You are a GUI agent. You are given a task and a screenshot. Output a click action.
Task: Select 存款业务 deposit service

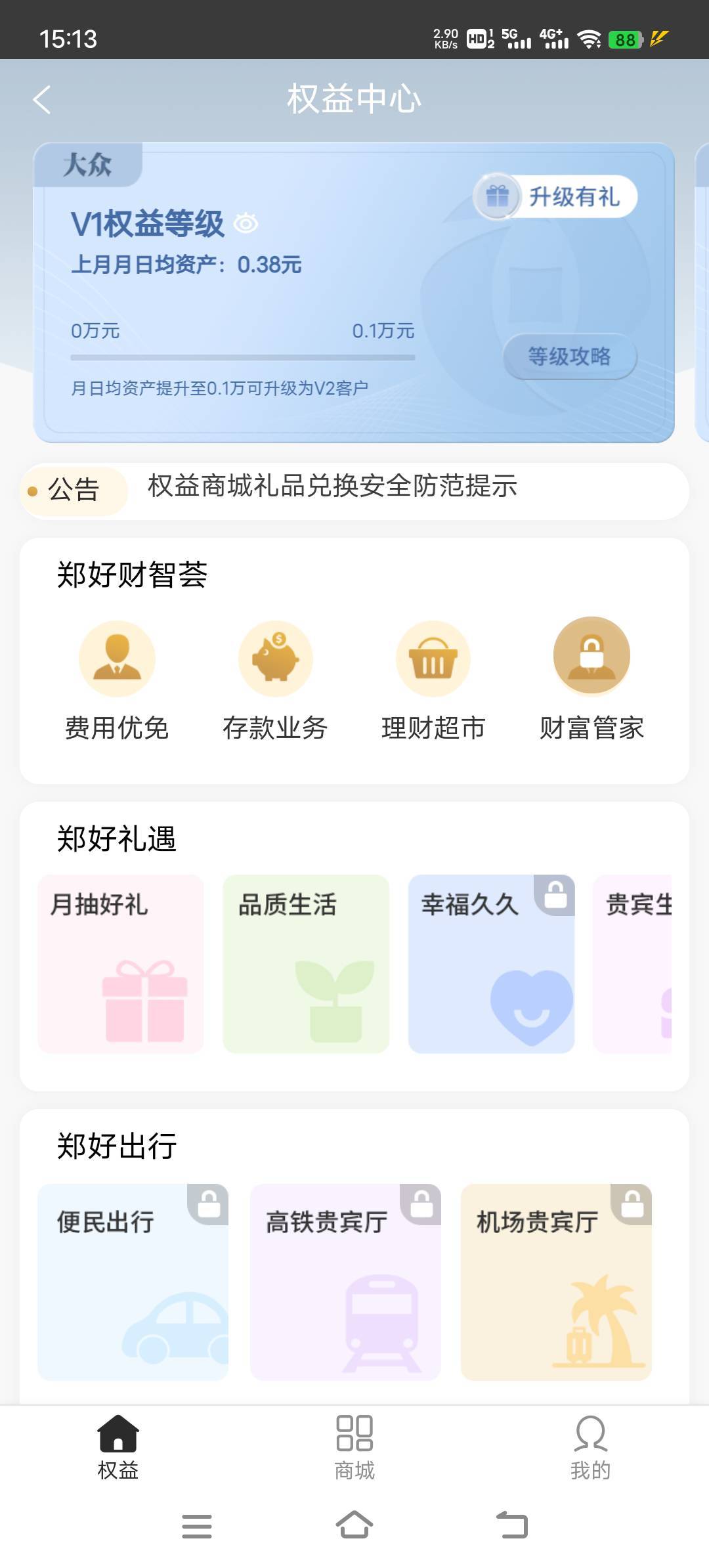[275, 680]
